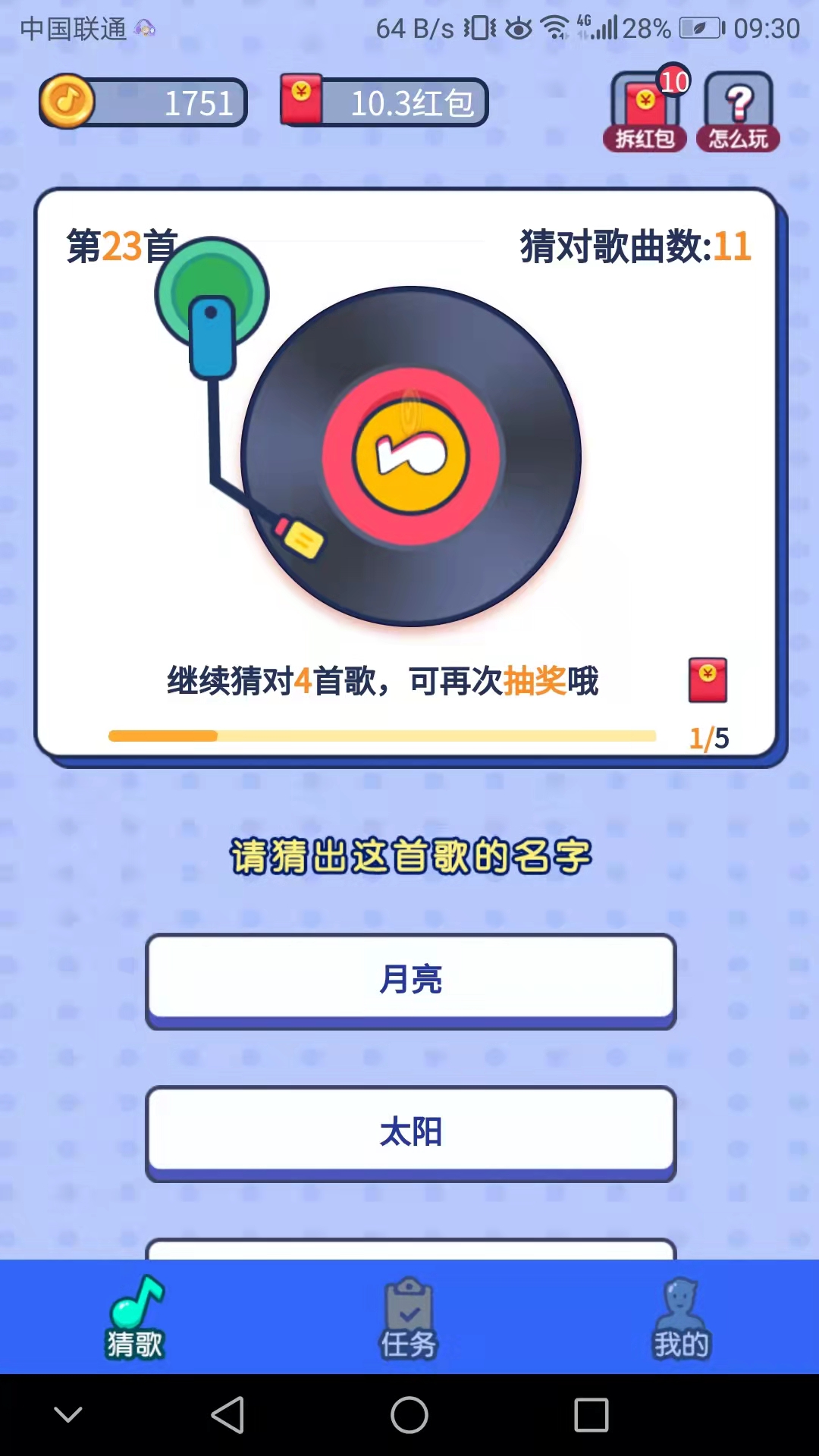Open the 拆红包 red packet icon

pos(644,108)
